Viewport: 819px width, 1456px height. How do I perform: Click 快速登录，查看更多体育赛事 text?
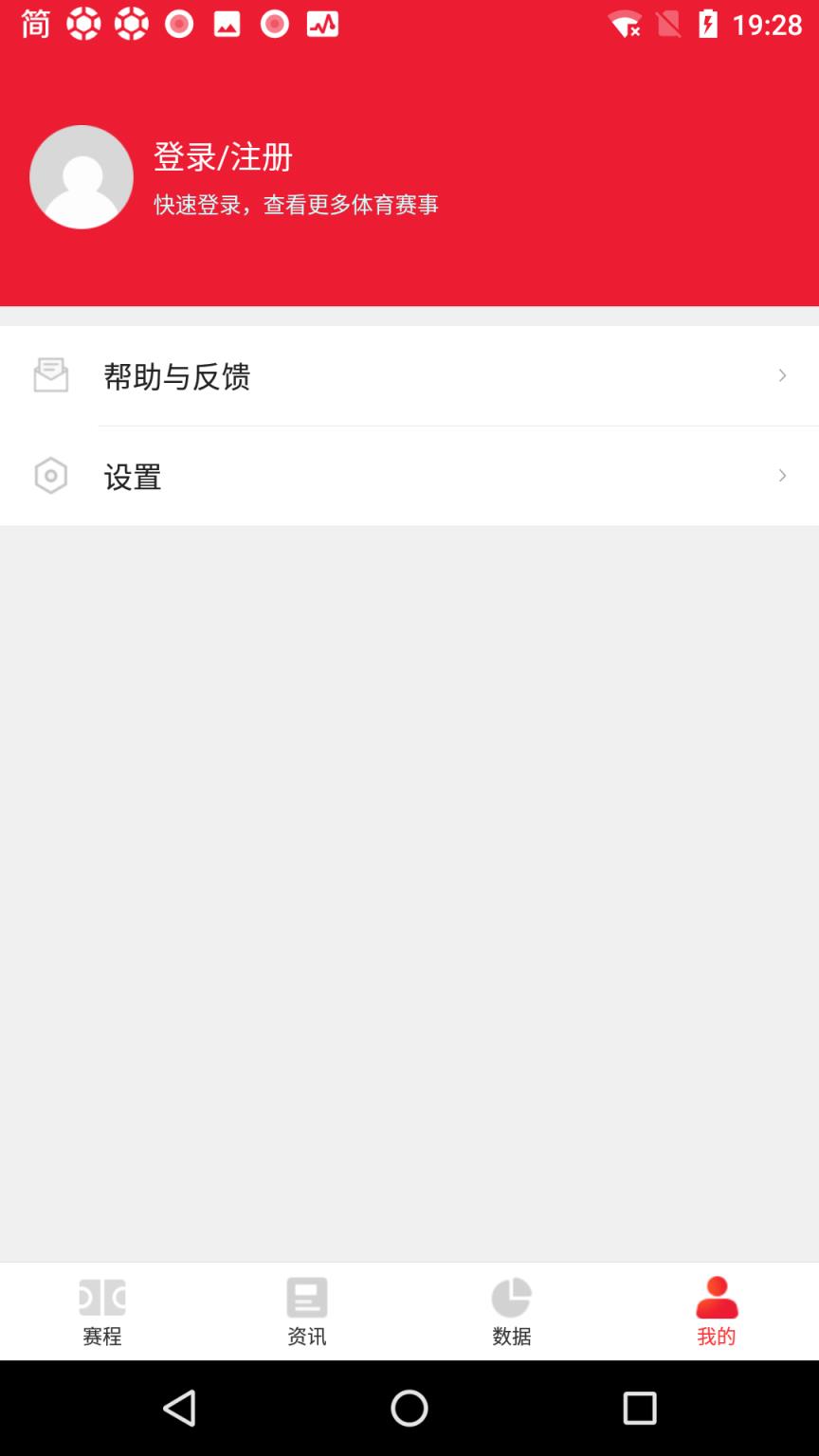296,205
